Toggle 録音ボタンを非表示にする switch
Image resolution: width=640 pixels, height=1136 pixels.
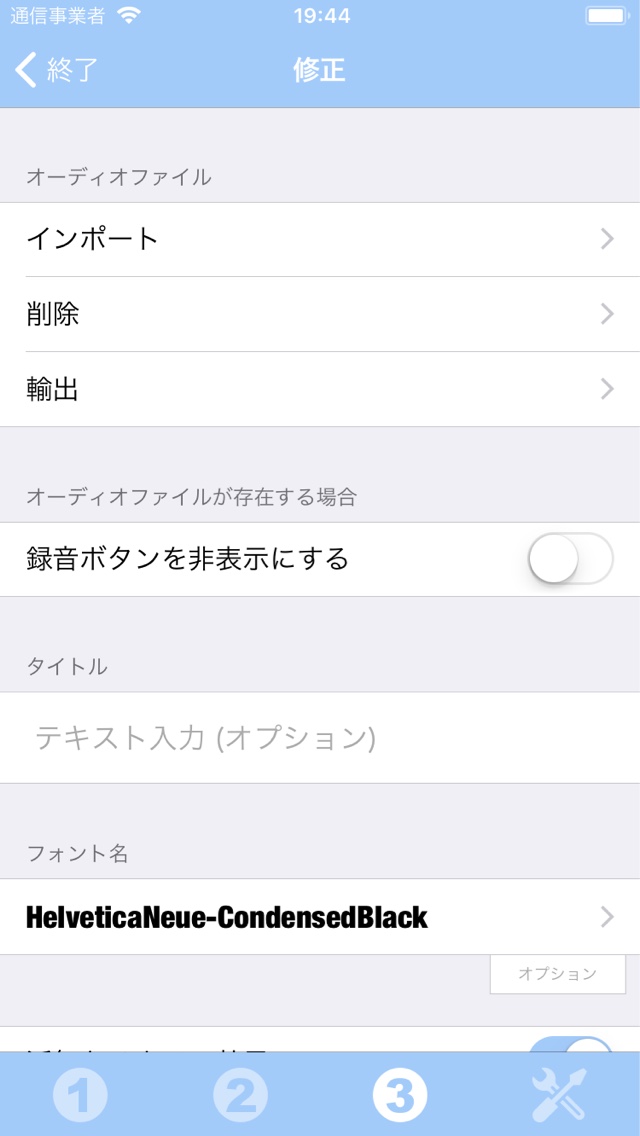(570, 559)
